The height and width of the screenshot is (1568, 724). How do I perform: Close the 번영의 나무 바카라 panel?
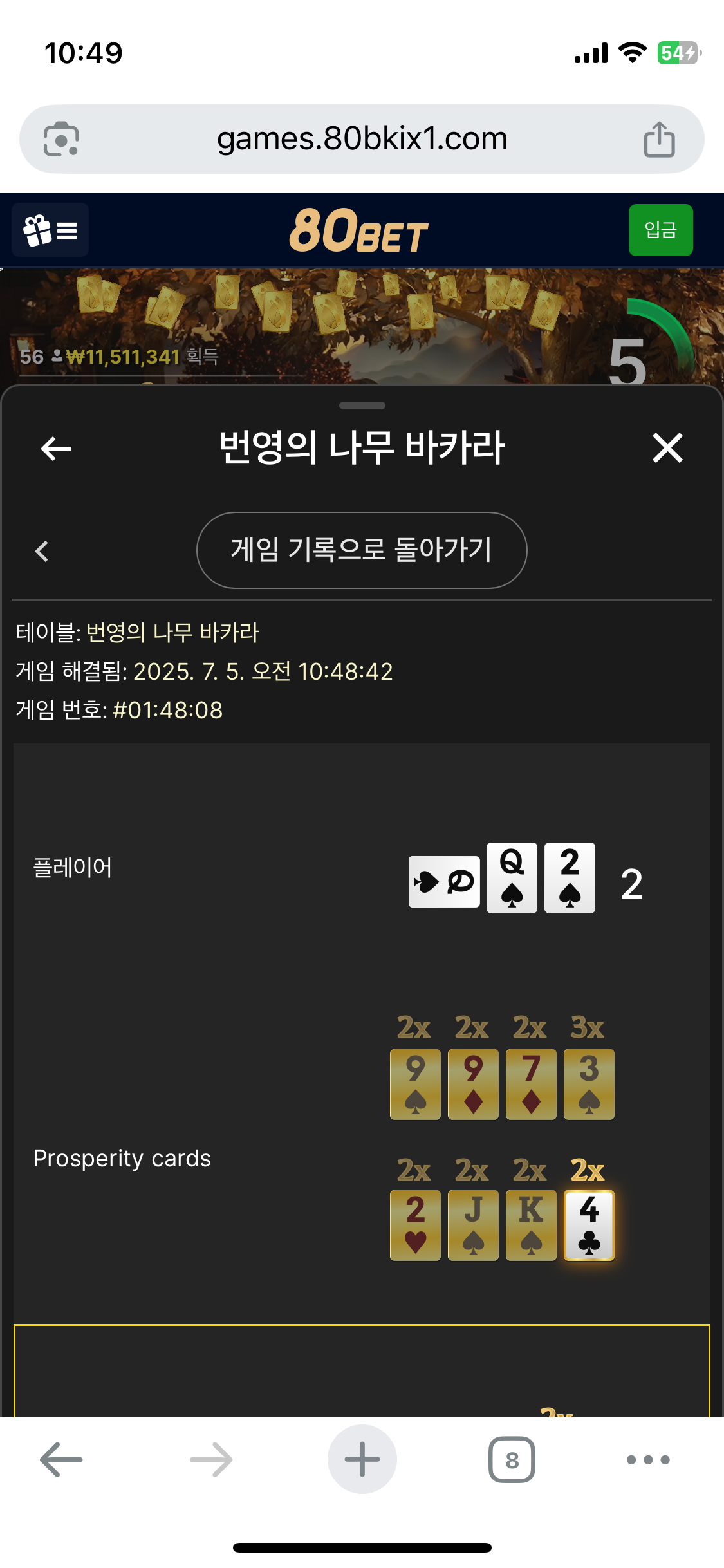click(x=667, y=448)
